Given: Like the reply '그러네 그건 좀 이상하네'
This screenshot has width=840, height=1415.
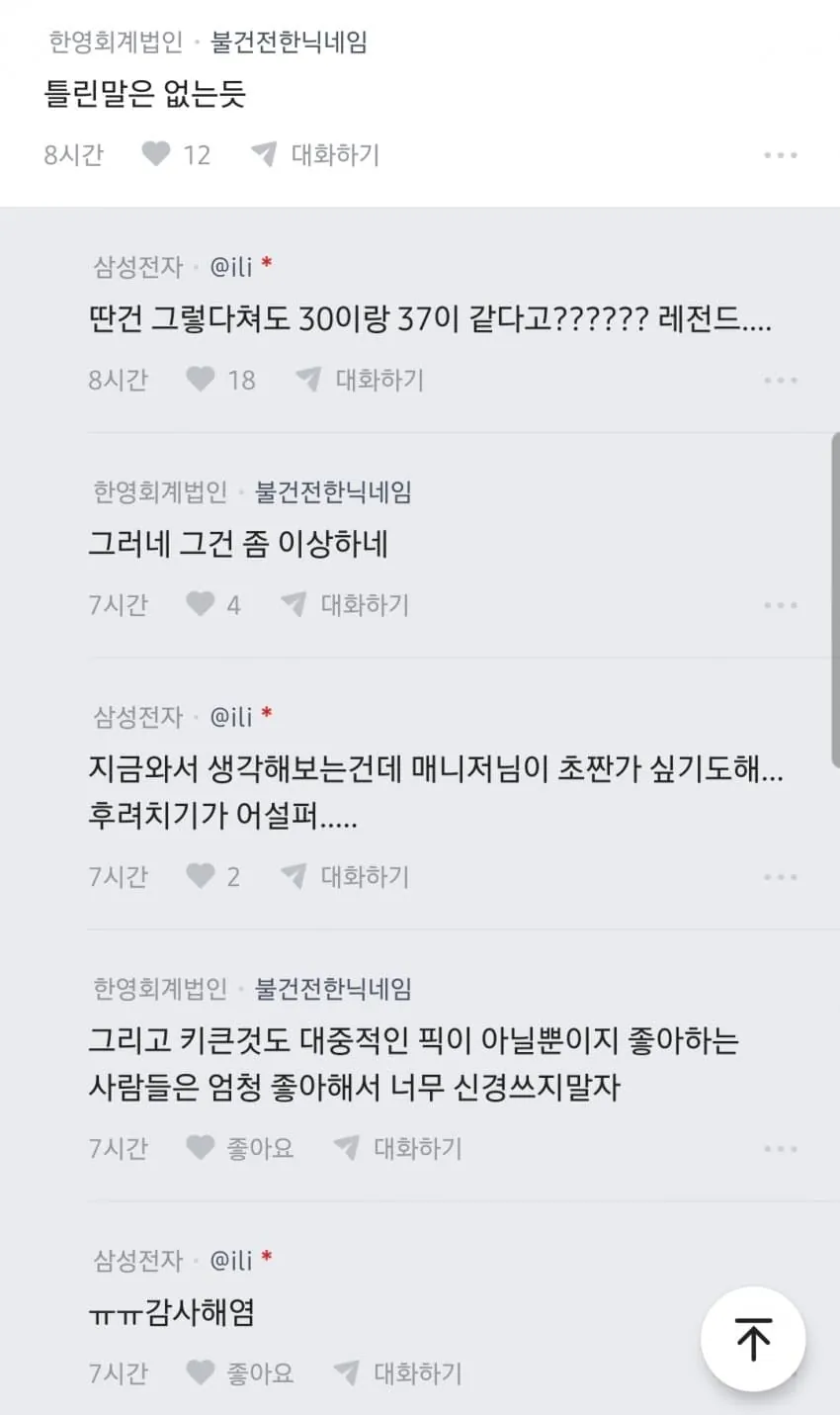Looking at the screenshot, I should click(x=201, y=604).
